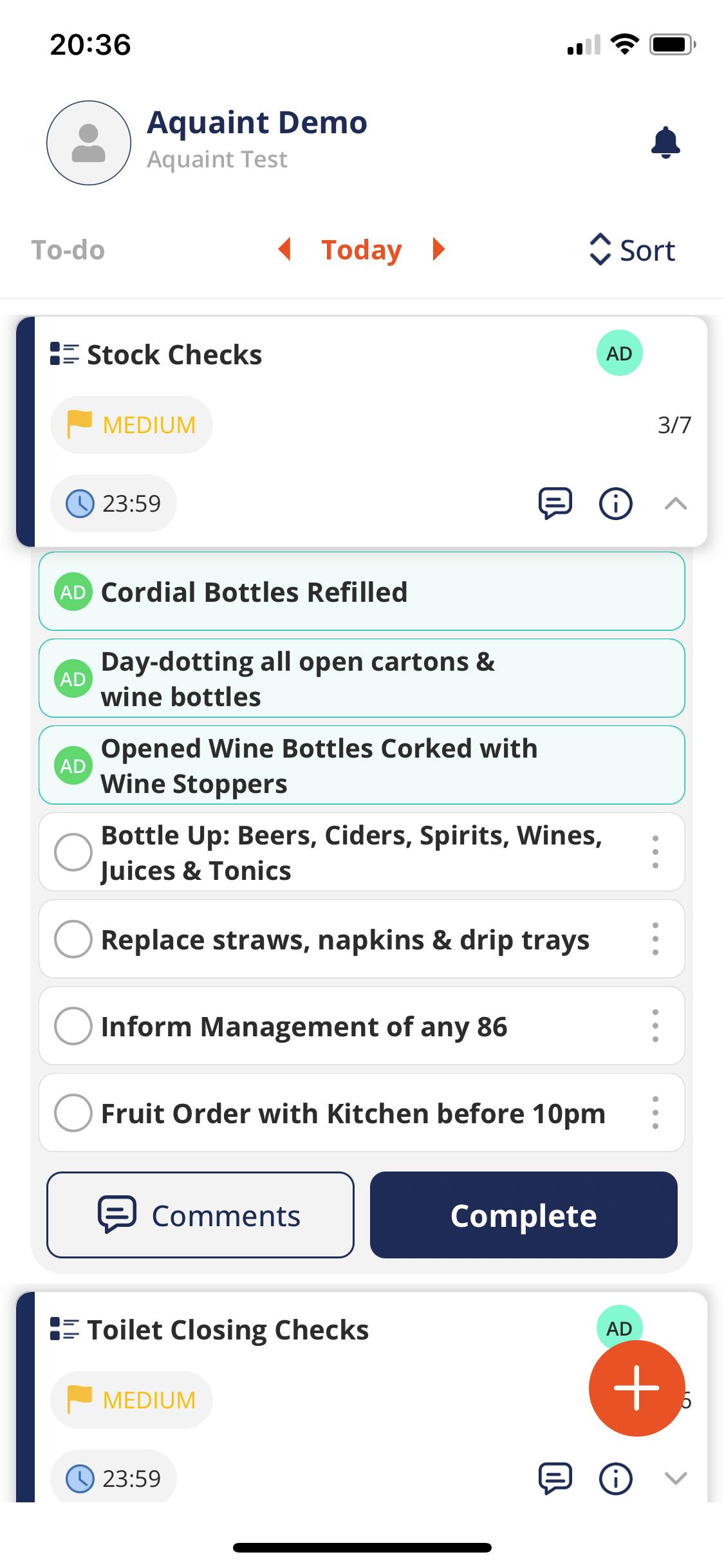Mark Inform Management of any 86 complete
This screenshot has width=724, height=1568.
[x=73, y=1026]
